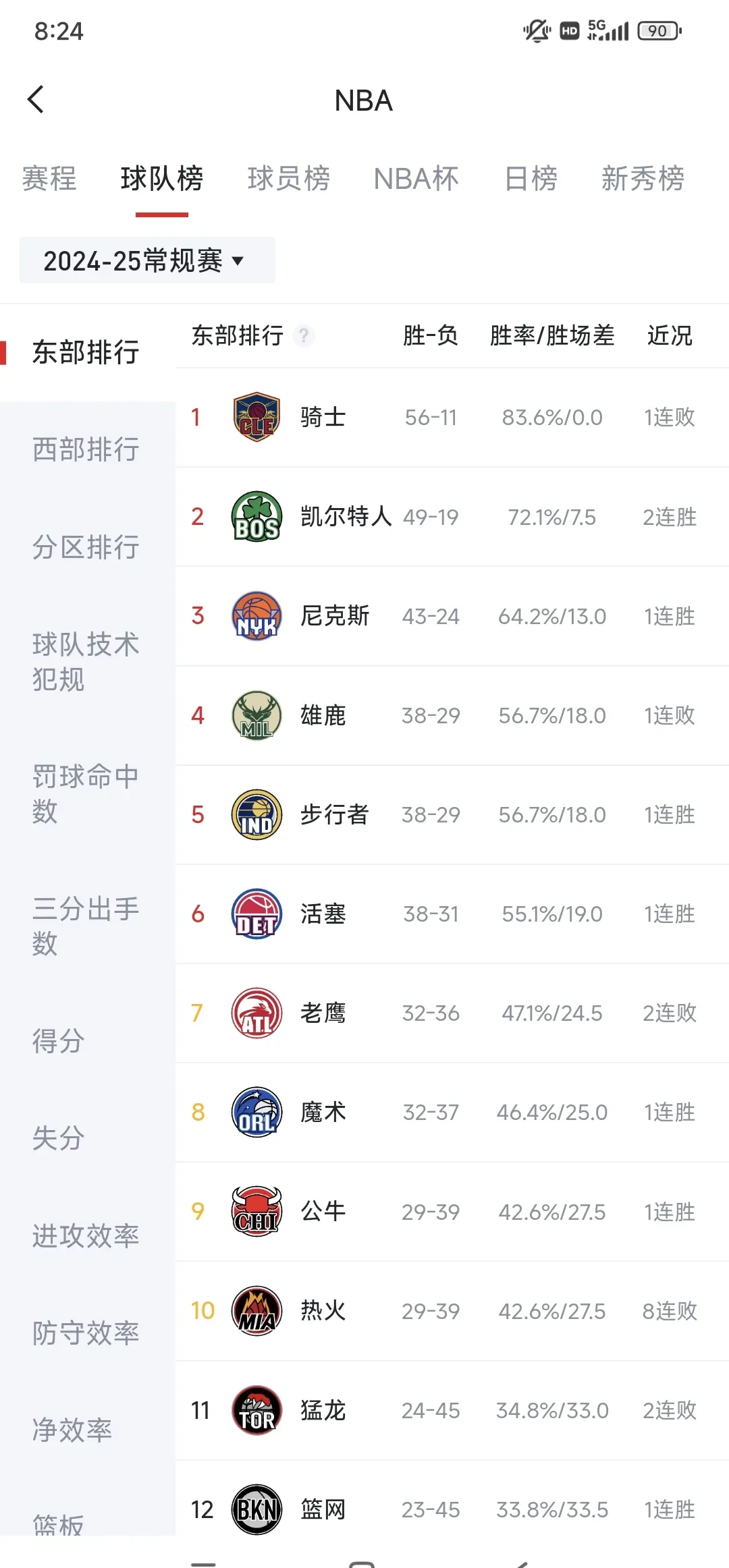This screenshot has height=1568, width=729.
Task: Open the 新秀榜 tab
Action: (643, 179)
